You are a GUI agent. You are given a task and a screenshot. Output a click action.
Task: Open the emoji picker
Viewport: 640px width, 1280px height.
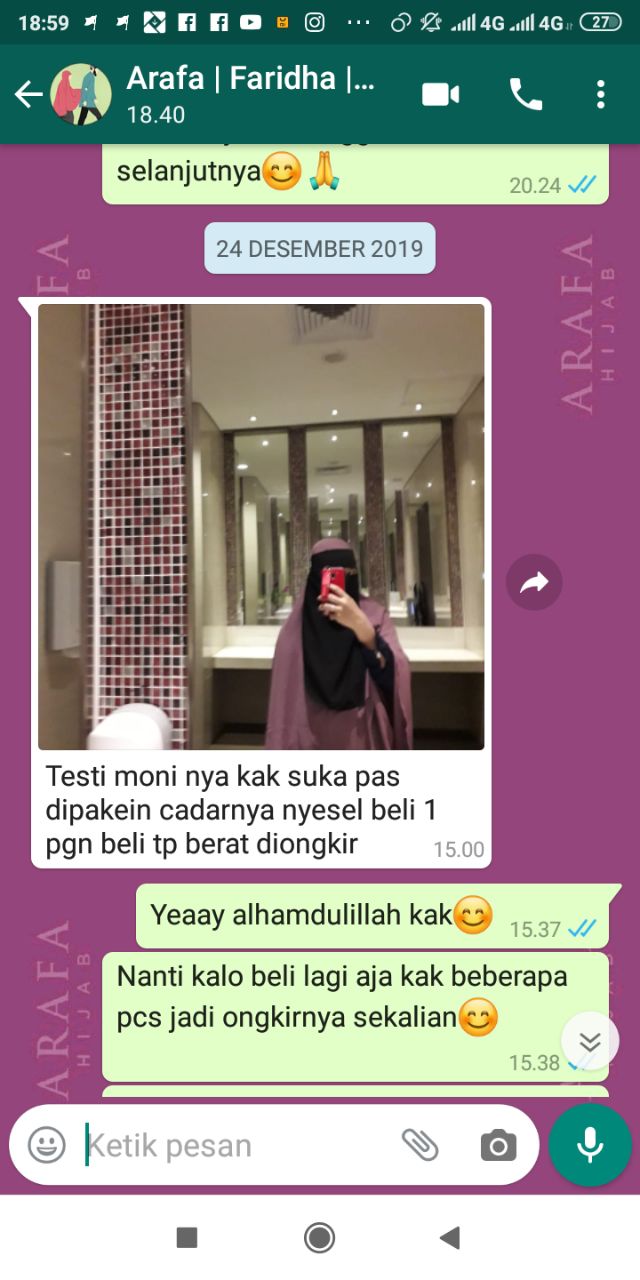pos(46,1145)
